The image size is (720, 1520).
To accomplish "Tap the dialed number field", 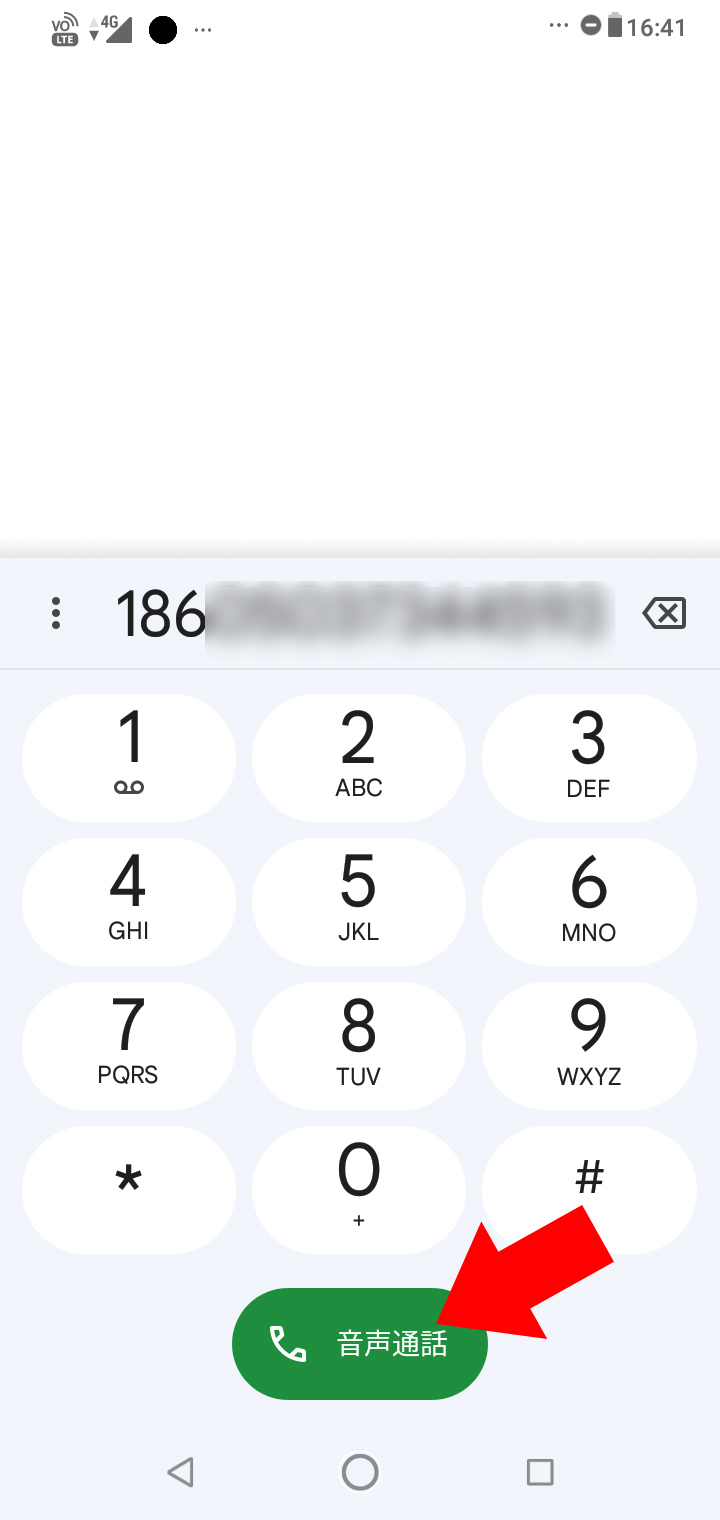I will click(x=360, y=613).
